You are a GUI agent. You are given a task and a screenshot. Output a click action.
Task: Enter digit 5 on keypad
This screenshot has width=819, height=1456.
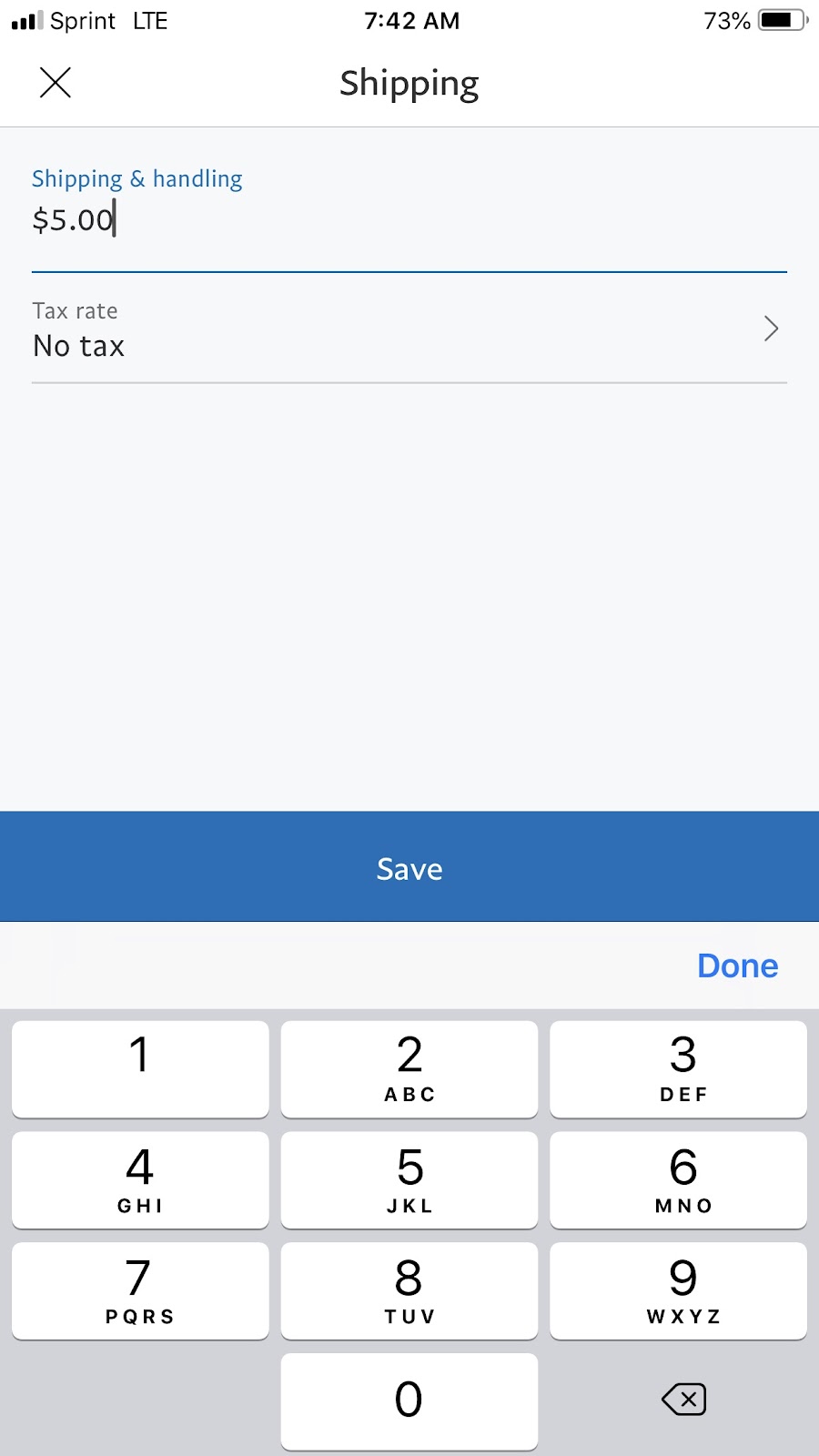[409, 1180]
